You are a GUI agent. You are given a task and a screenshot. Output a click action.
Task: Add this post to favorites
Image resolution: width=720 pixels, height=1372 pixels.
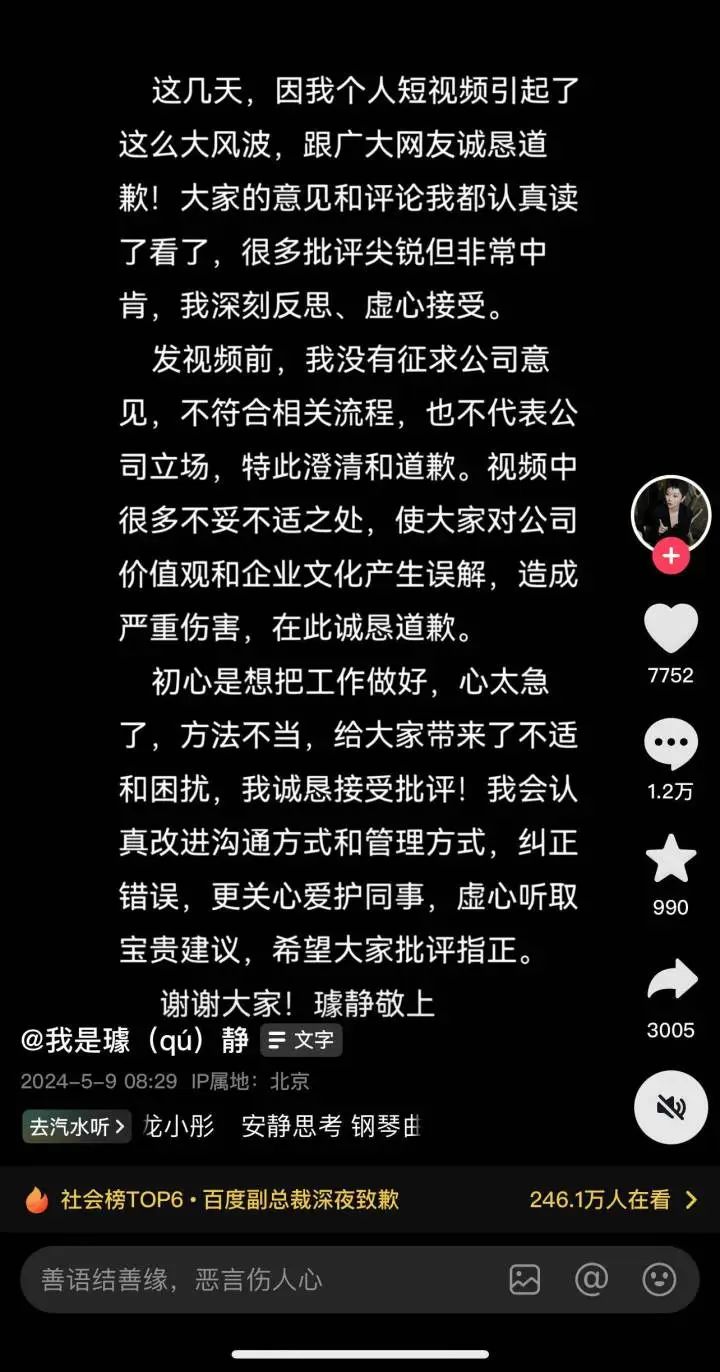(670, 859)
